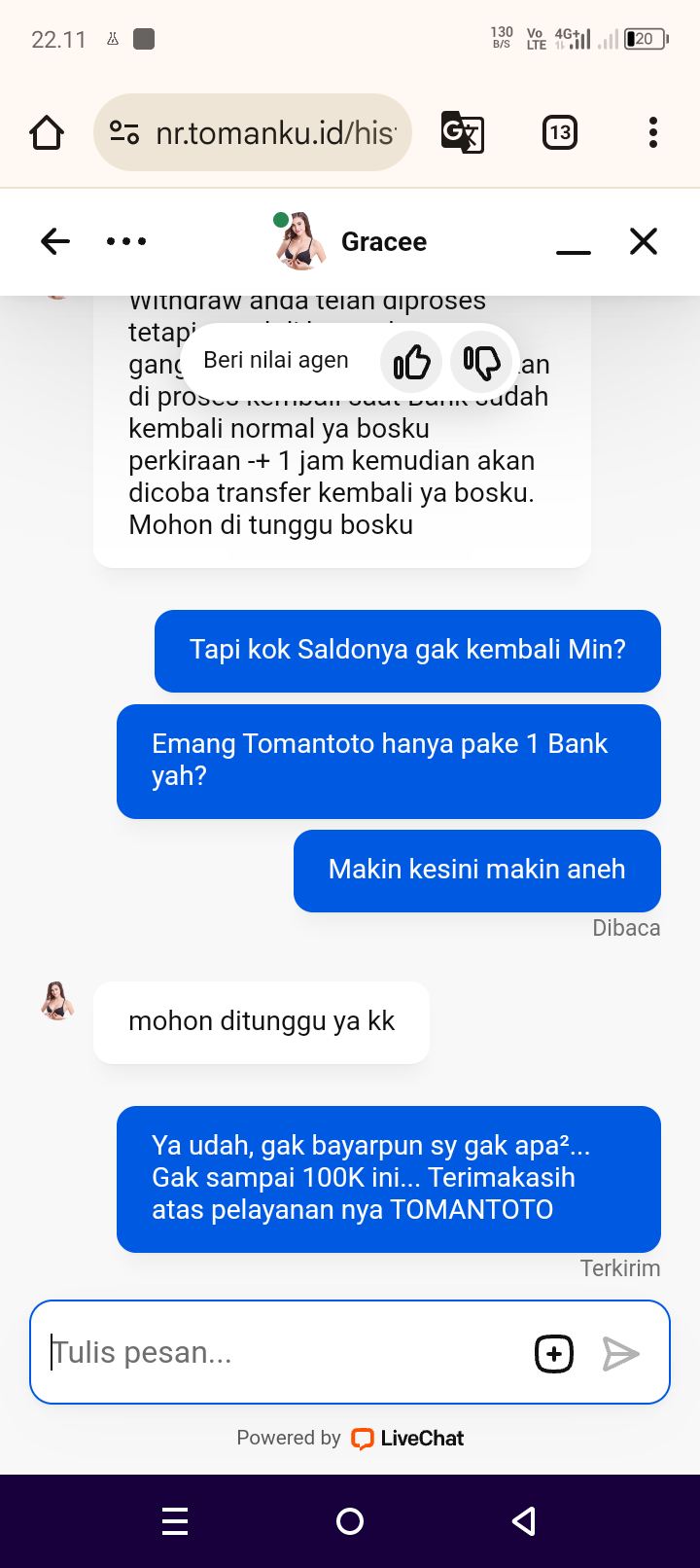700x1568 pixels.
Task: Go back in the chat widget
Action: [x=55, y=241]
